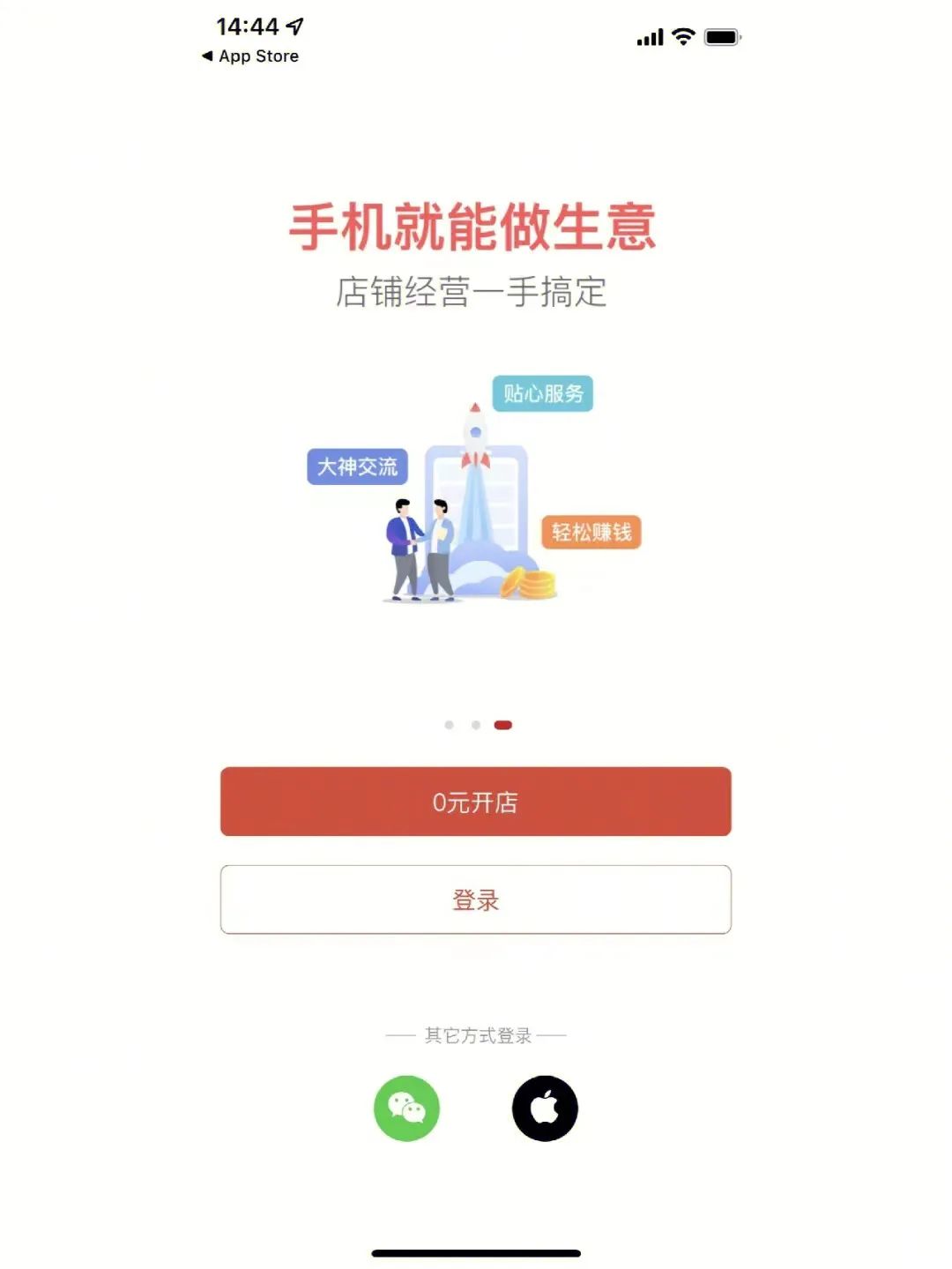Tap the battery indicator icon

(723, 37)
